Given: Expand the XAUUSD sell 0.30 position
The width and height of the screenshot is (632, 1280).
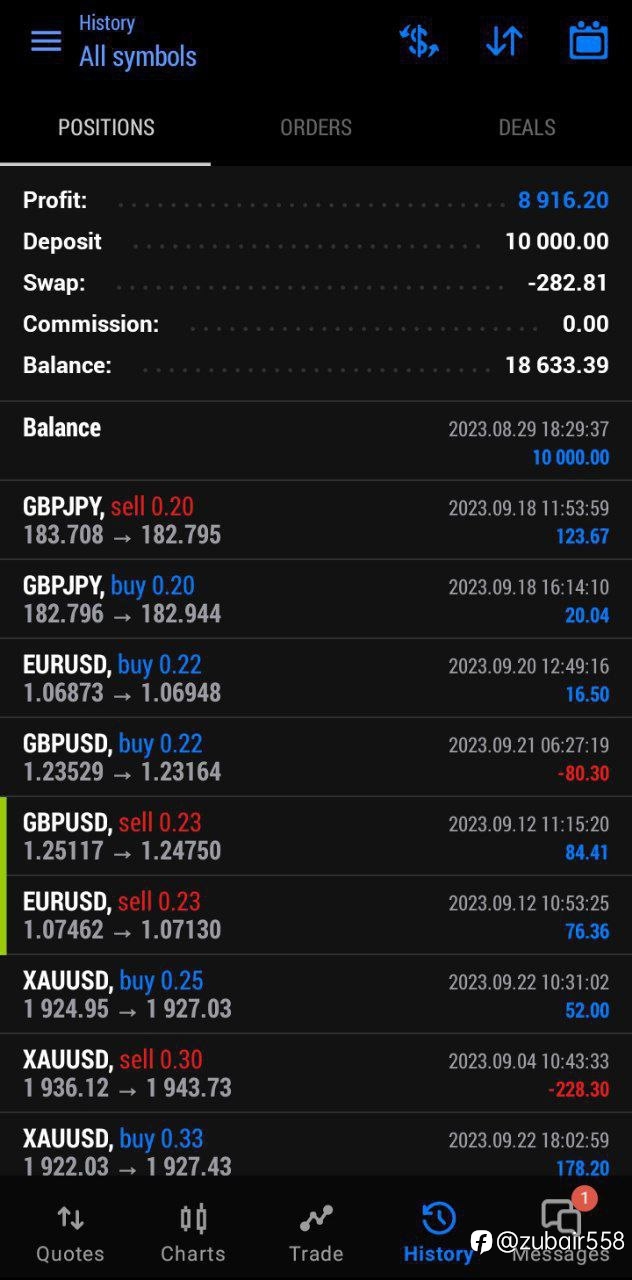Looking at the screenshot, I should tap(316, 1073).
